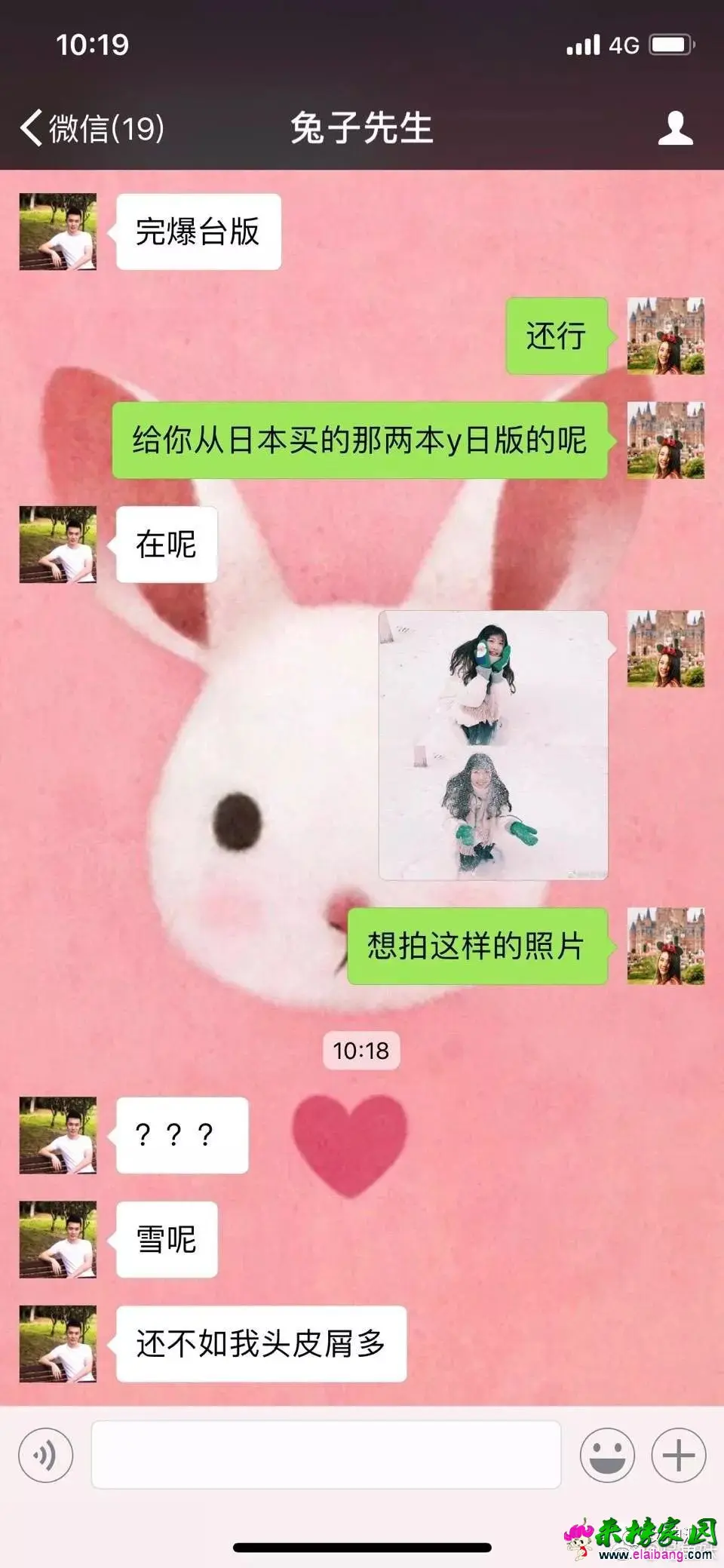This screenshot has height=1568, width=724.
Task: Switch to voice message input
Action: [x=46, y=1455]
